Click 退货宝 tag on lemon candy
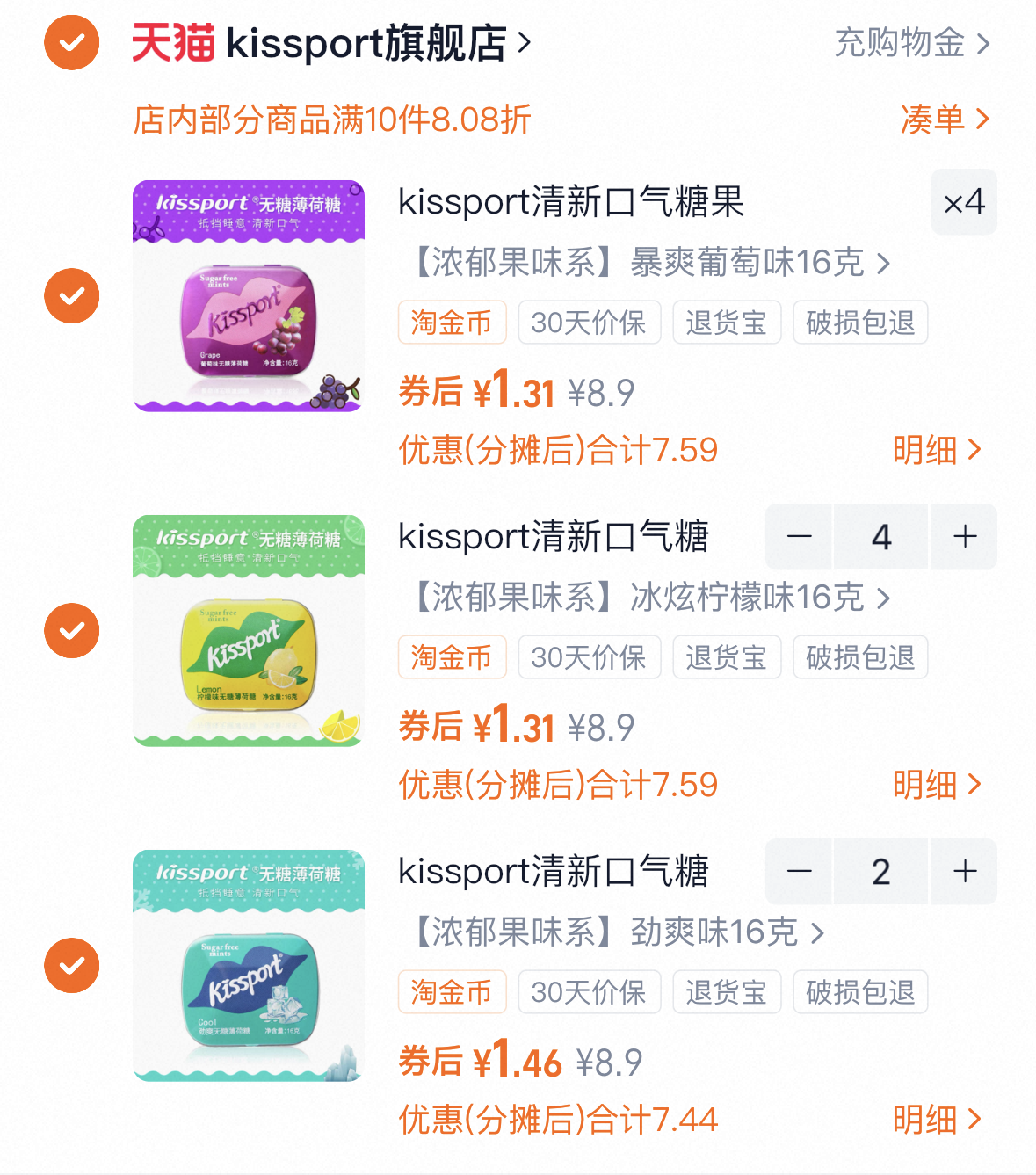Image resolution: width=1036 pixels, height=1175 pixels. click(727, 657)
